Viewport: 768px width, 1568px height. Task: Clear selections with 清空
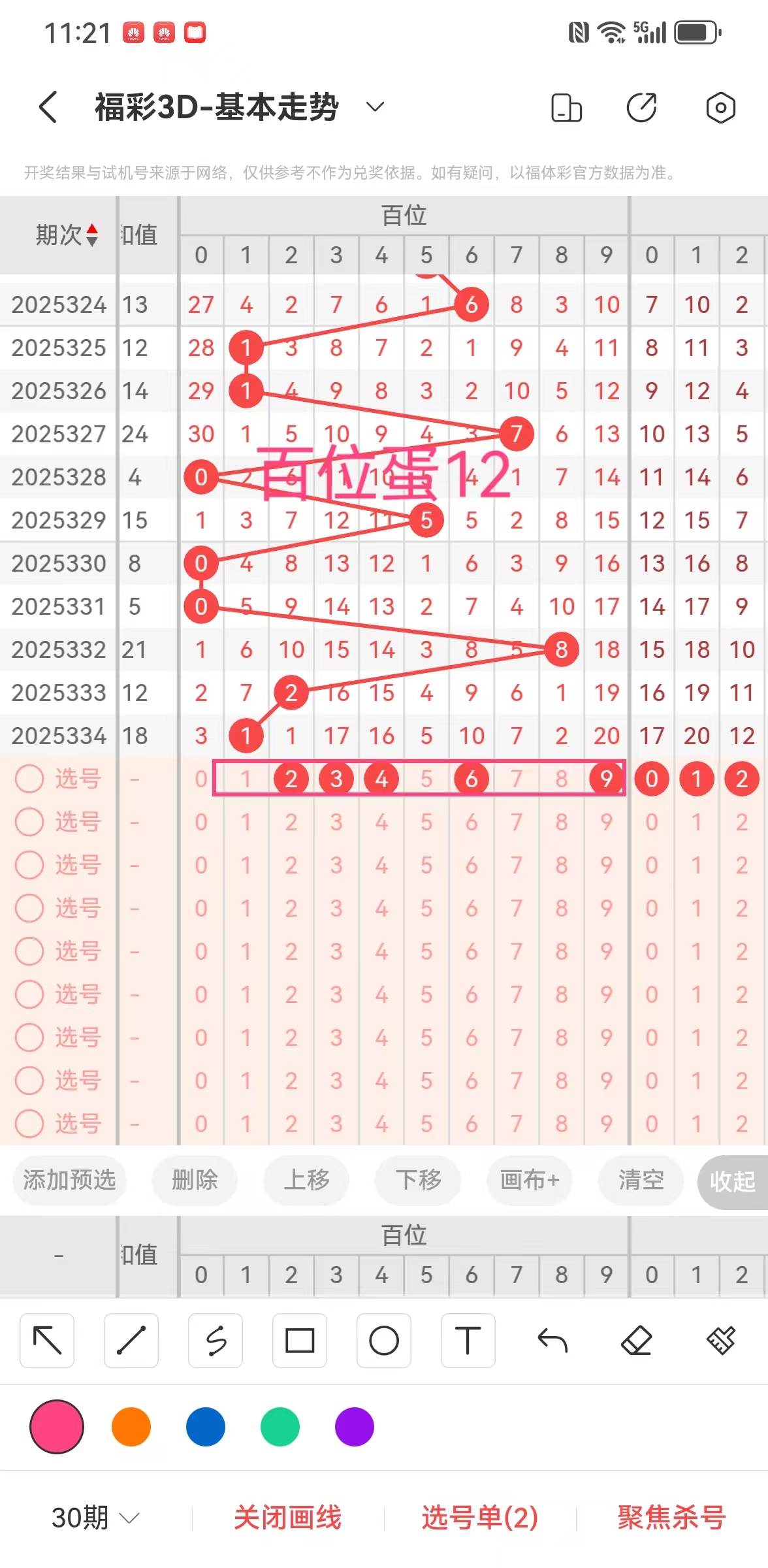coord(641,1180)
